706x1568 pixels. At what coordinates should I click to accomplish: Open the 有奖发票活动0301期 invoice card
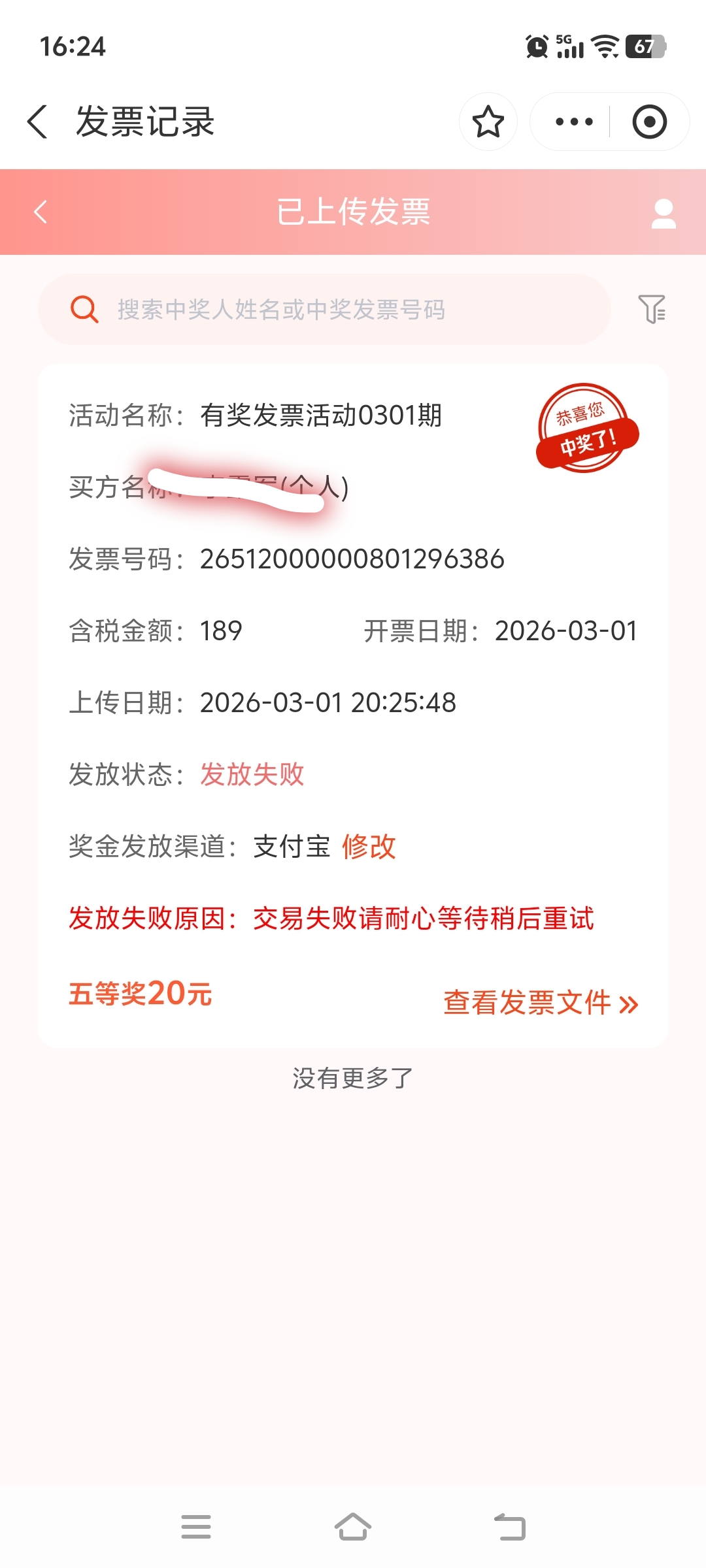[353, 706]
